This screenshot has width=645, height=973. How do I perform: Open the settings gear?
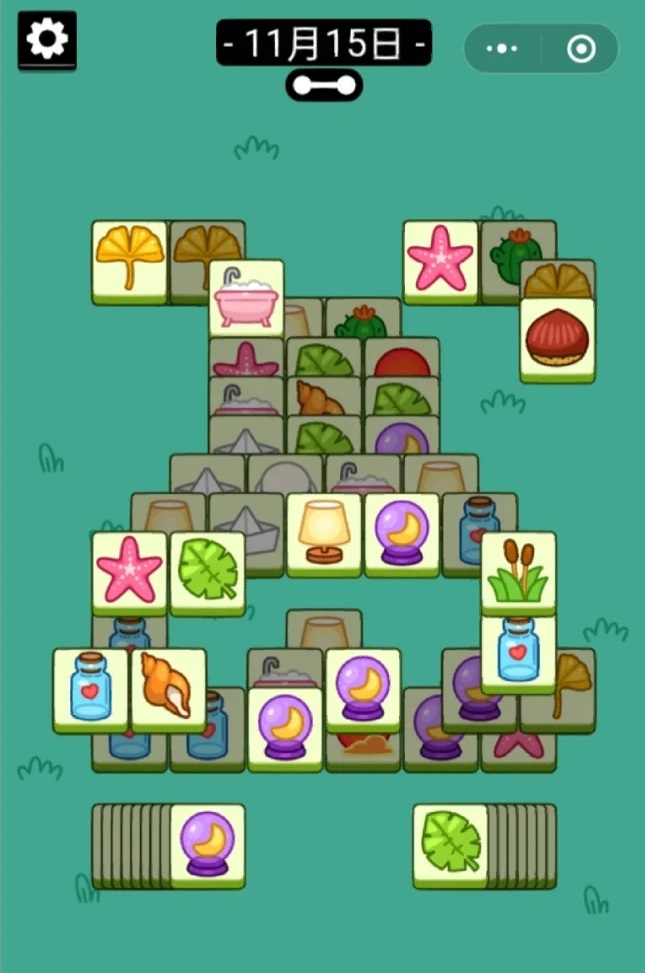click(47, 40)
